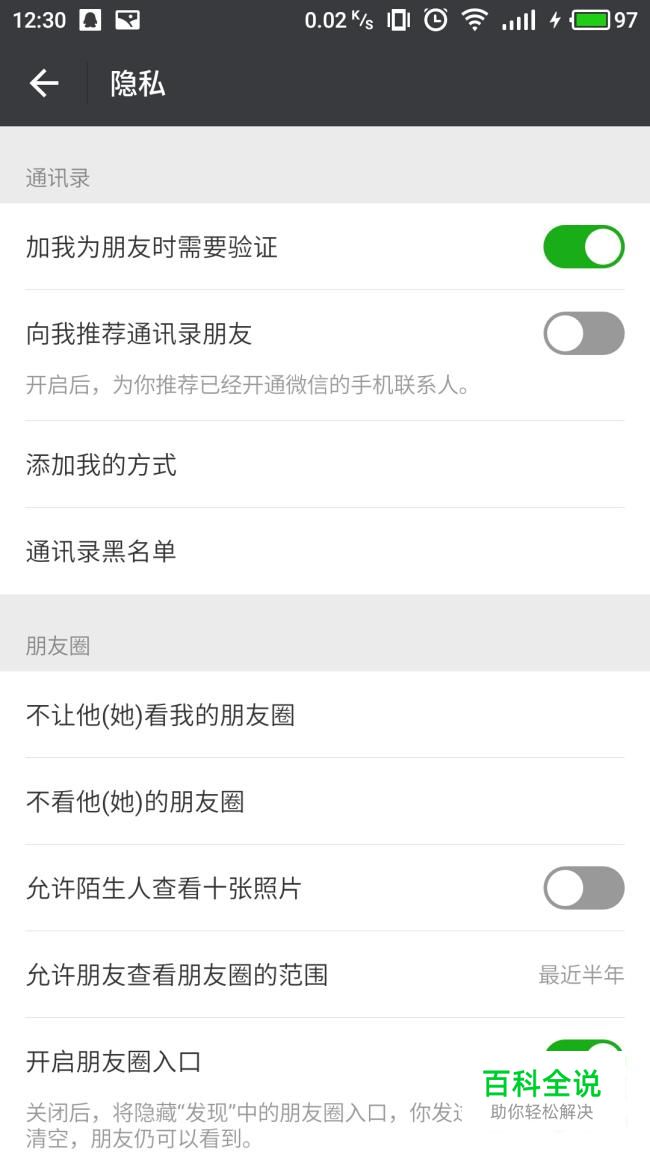Open 不让他(她)看我的朋友圈
Screen dimensions: 650x1155
click(325, 715)
